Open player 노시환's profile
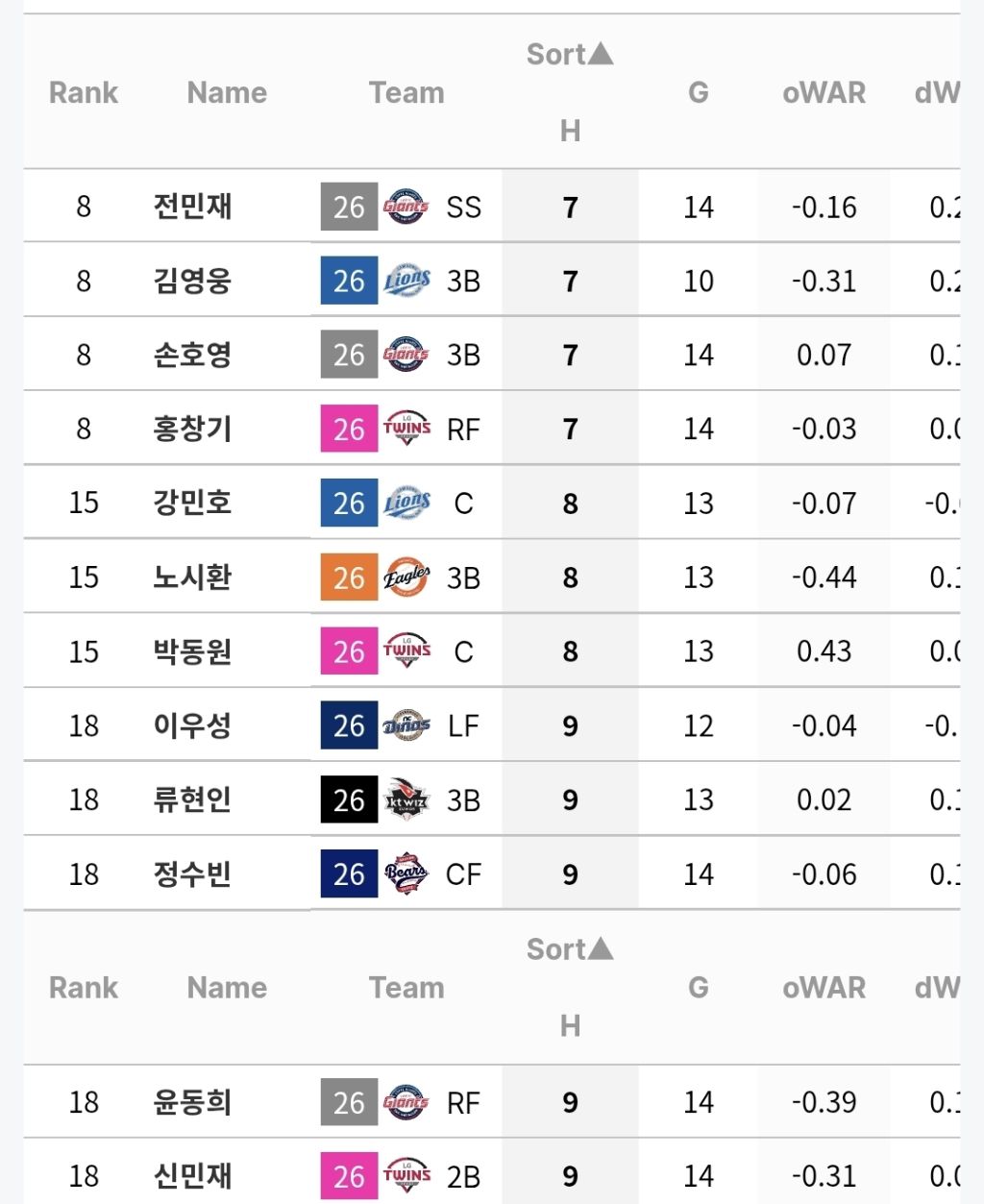The width and height of the screenshot is (984, 1204). [192, 577]
